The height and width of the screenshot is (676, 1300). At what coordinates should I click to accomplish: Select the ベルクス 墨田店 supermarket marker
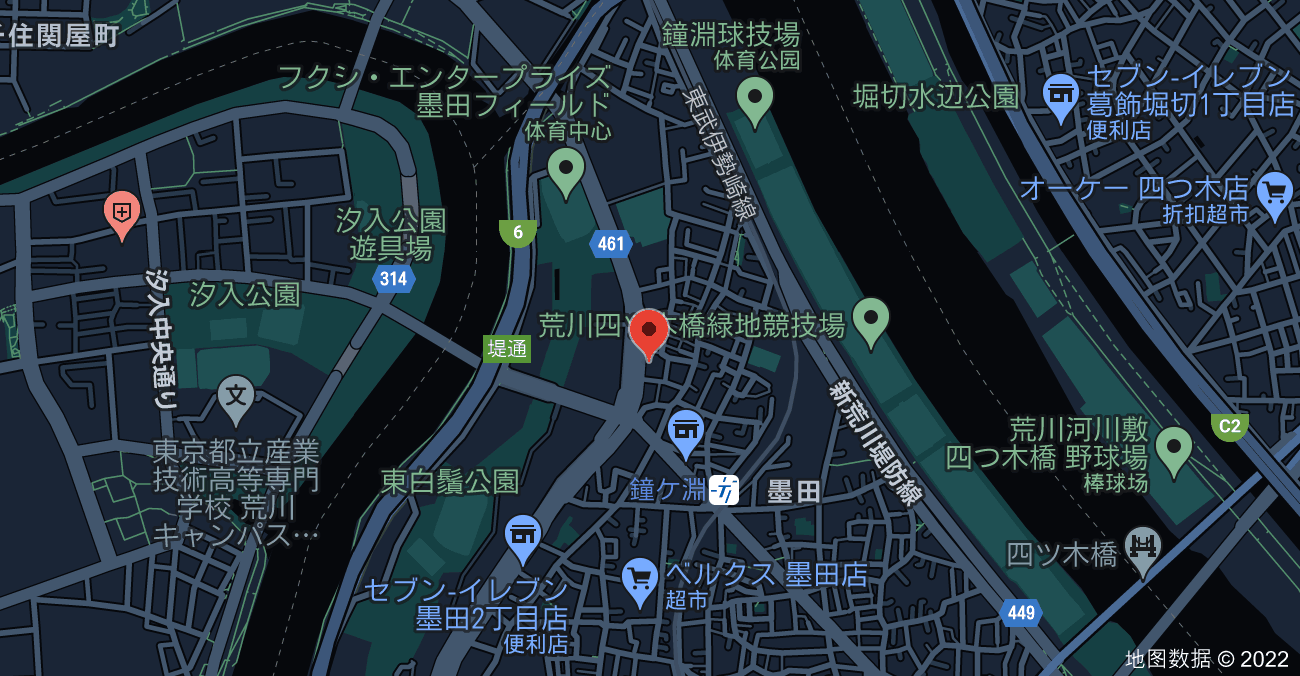point(639,579)
